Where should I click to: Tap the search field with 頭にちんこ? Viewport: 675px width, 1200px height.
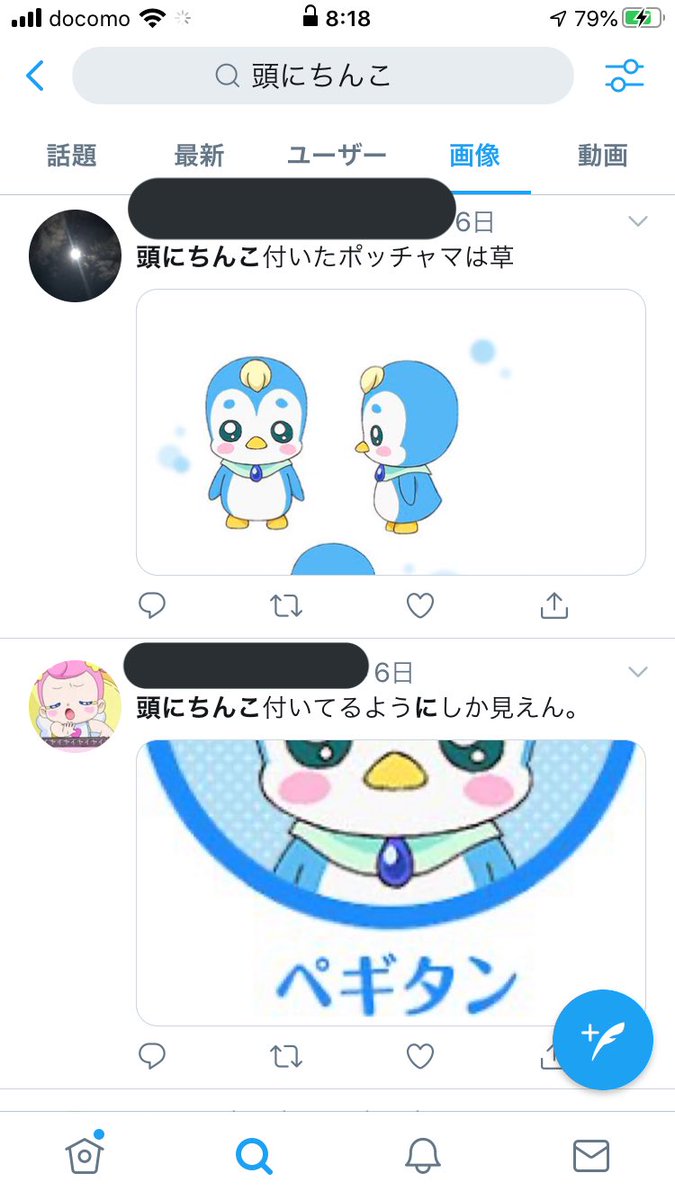pyautogui.click(x=322, y=76)
